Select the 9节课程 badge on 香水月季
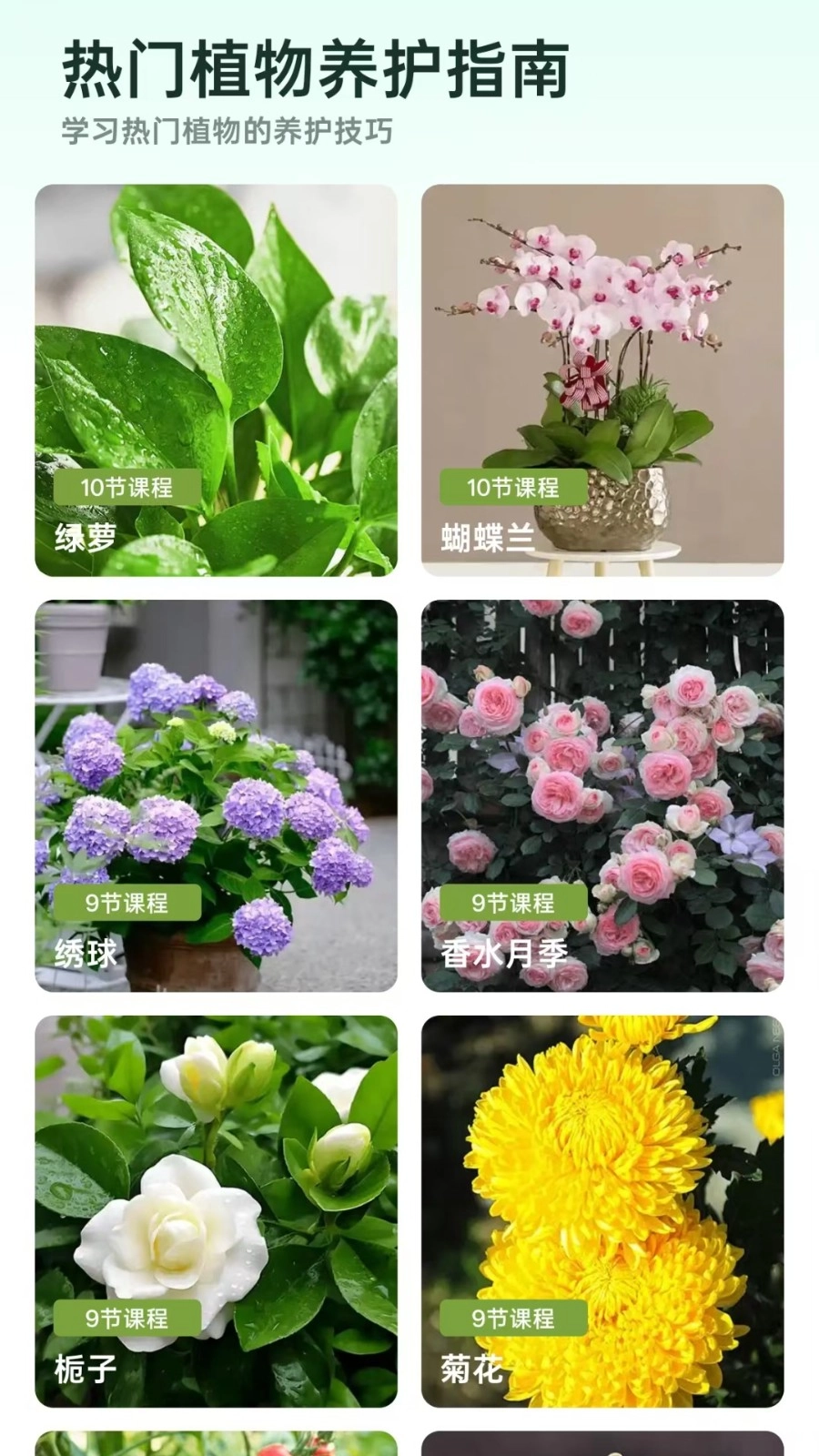This screenshot has width=819, height=1456. pyautogui.click(x=513, y=903)
